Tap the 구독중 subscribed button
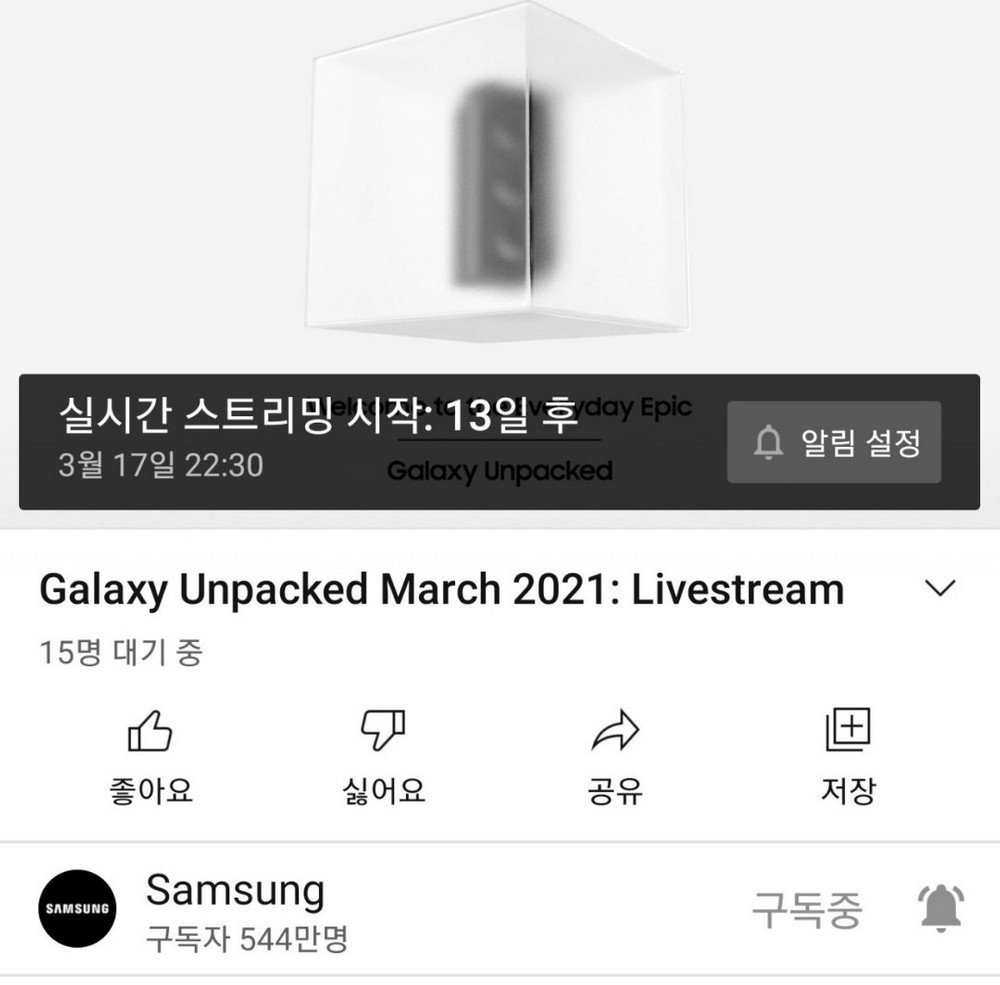Screen dimensions: 1000x985 (806, 910)
